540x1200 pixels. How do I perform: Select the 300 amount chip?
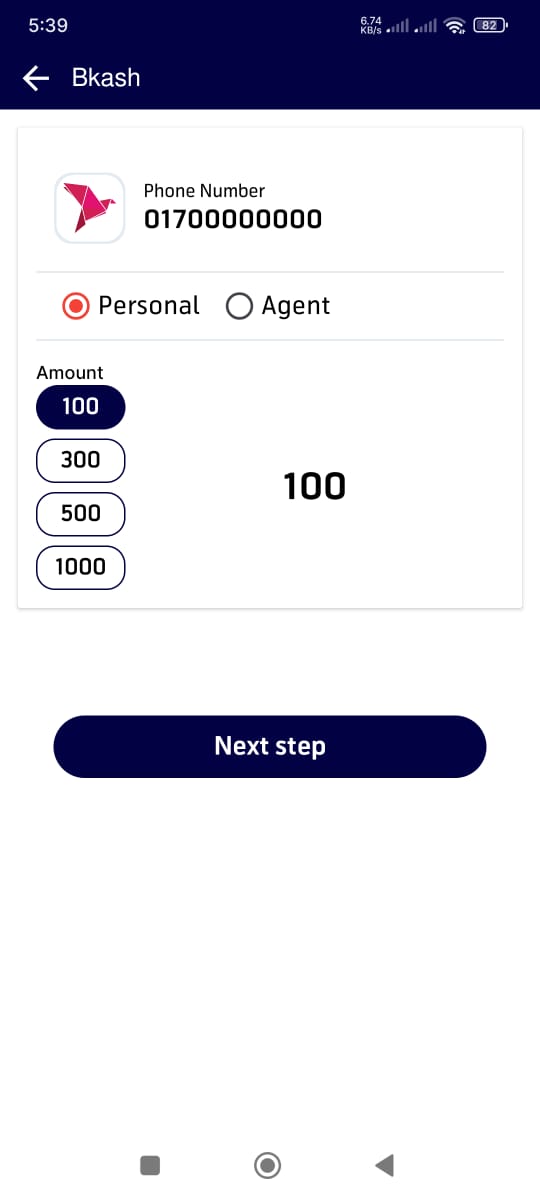81,460
